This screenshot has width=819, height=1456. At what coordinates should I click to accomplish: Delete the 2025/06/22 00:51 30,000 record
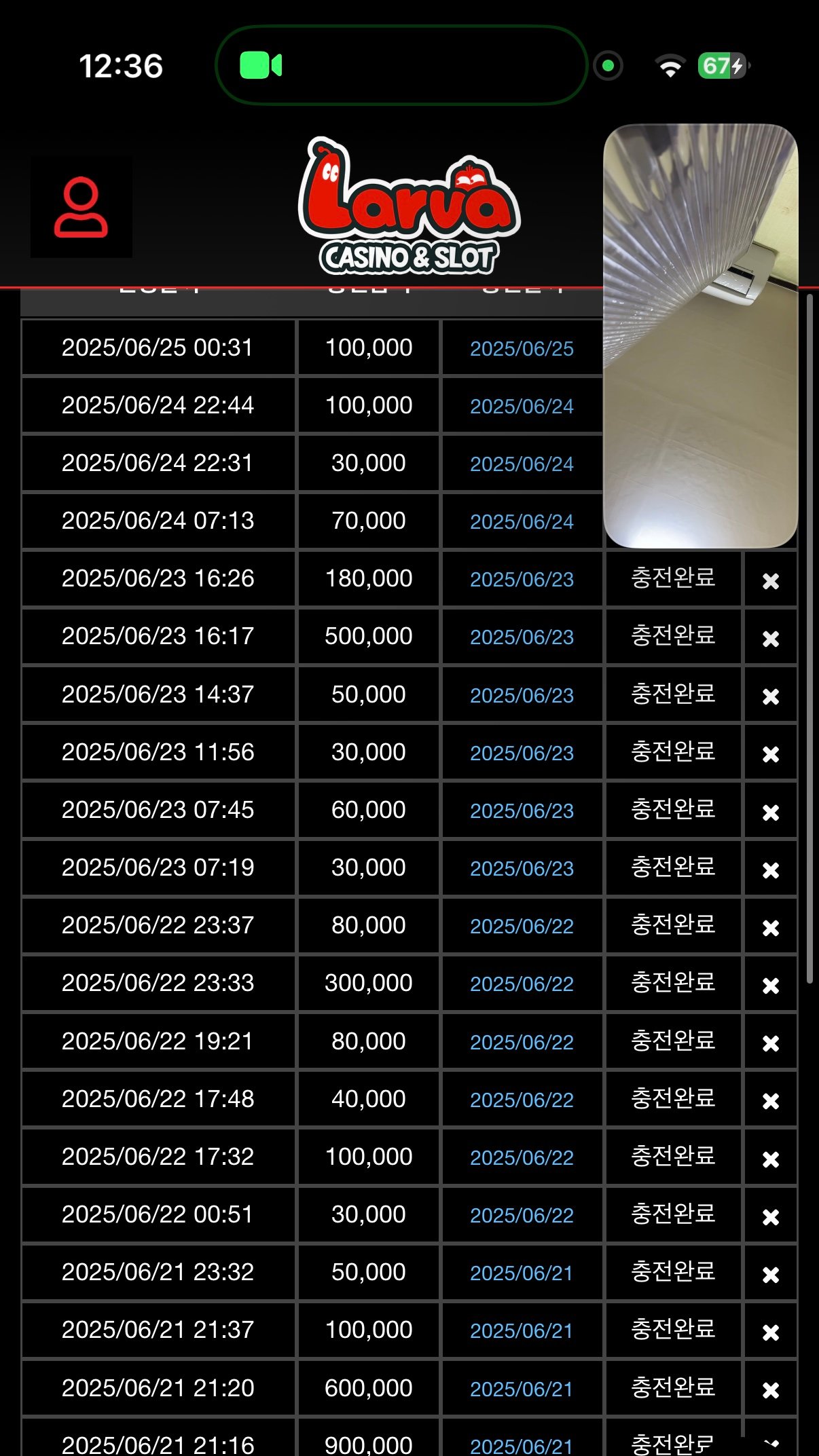(x=770, y=1217)
